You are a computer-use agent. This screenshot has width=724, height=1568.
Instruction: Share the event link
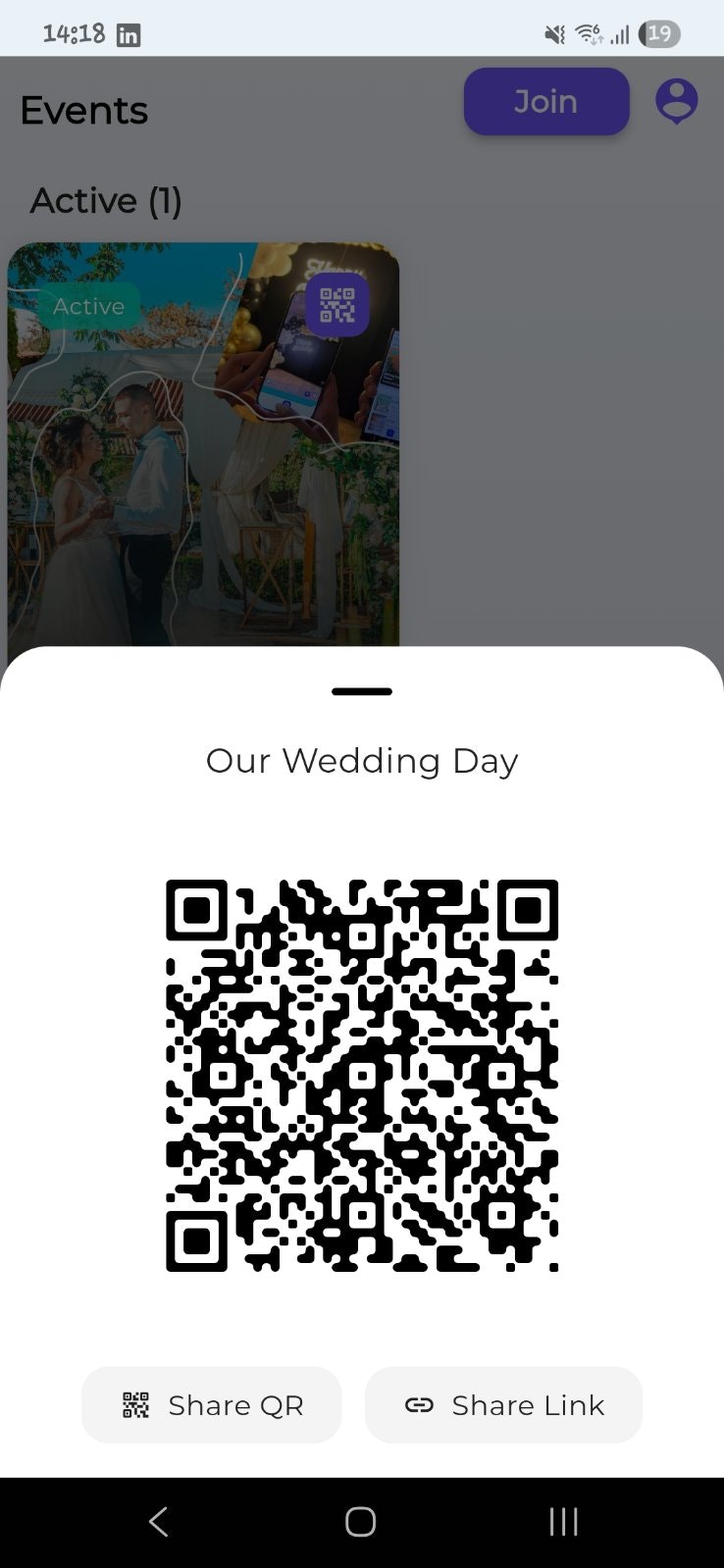pyautogui.click(x=503, y=1404)
